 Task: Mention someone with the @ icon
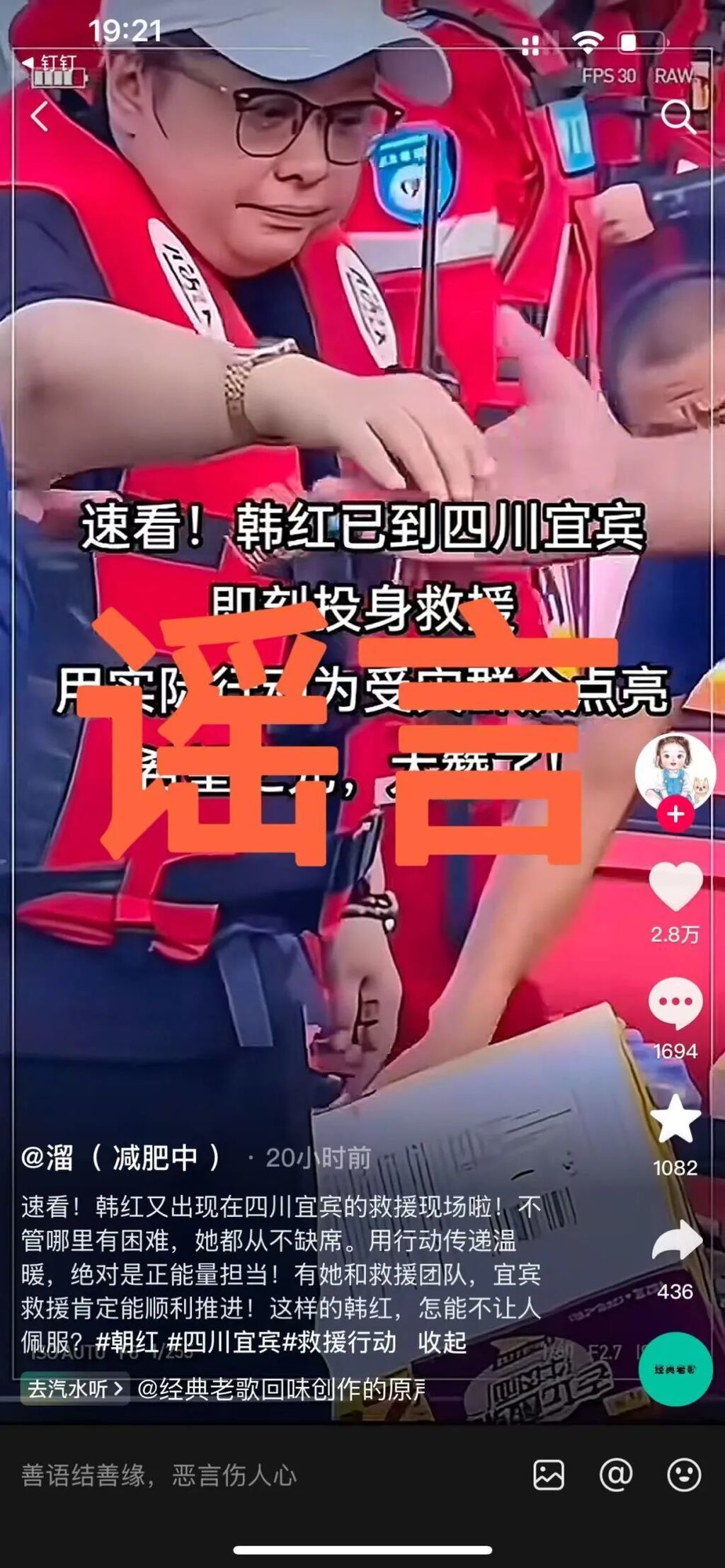pyautogui.click(x=615, y=1475)
